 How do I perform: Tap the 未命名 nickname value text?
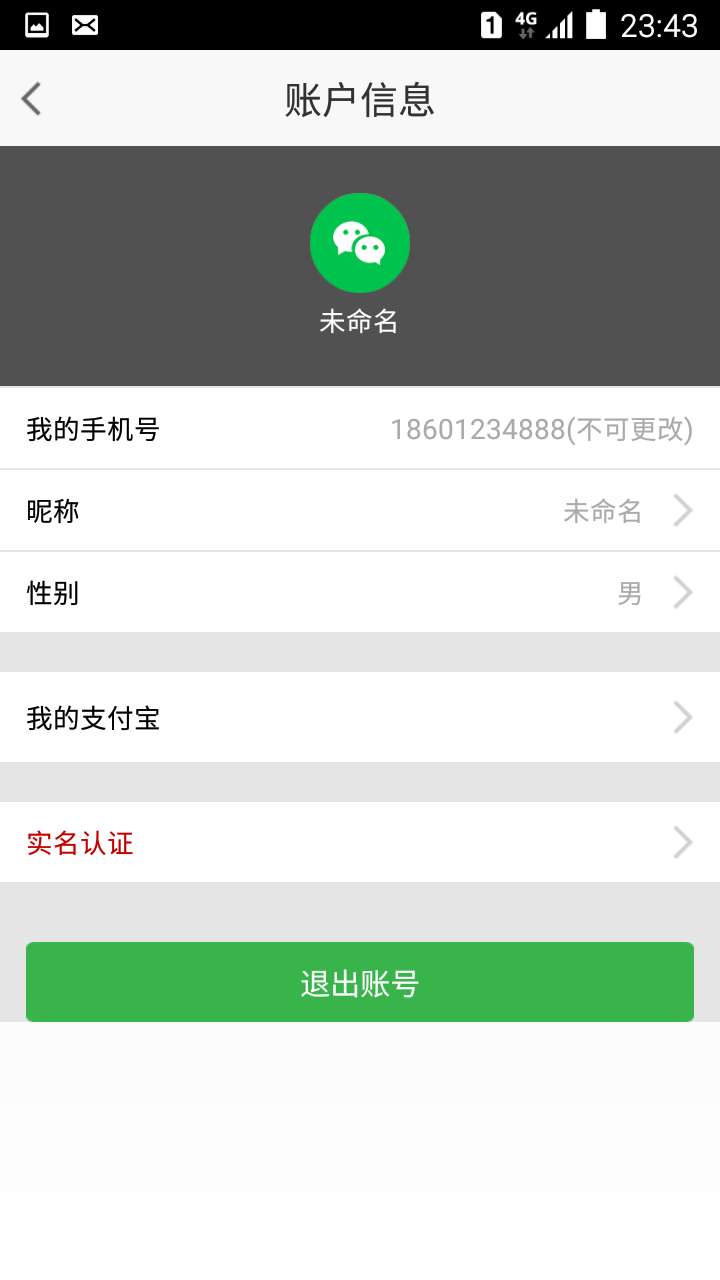click(x=603, y=510)
